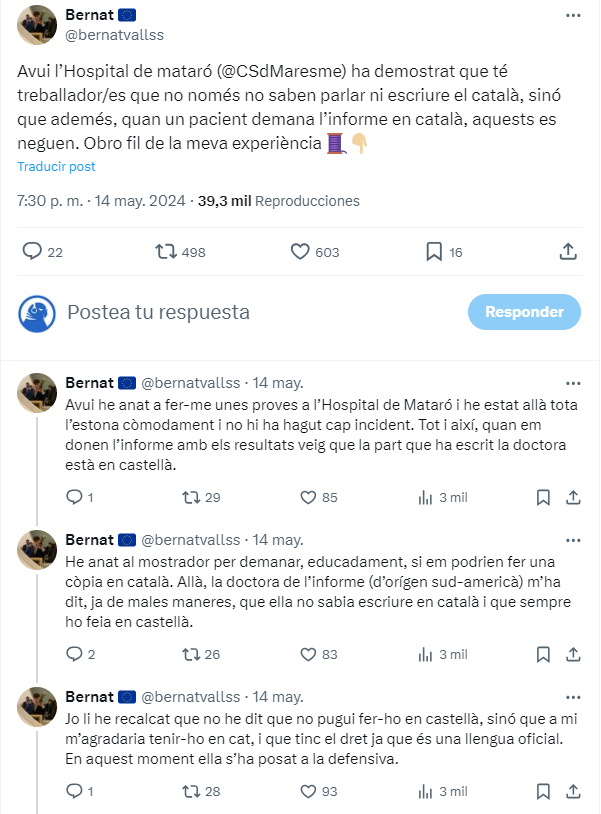601x814 pixels.
Task: Bookmark the 'He anat al mostrador' reply
Action: 542,655
